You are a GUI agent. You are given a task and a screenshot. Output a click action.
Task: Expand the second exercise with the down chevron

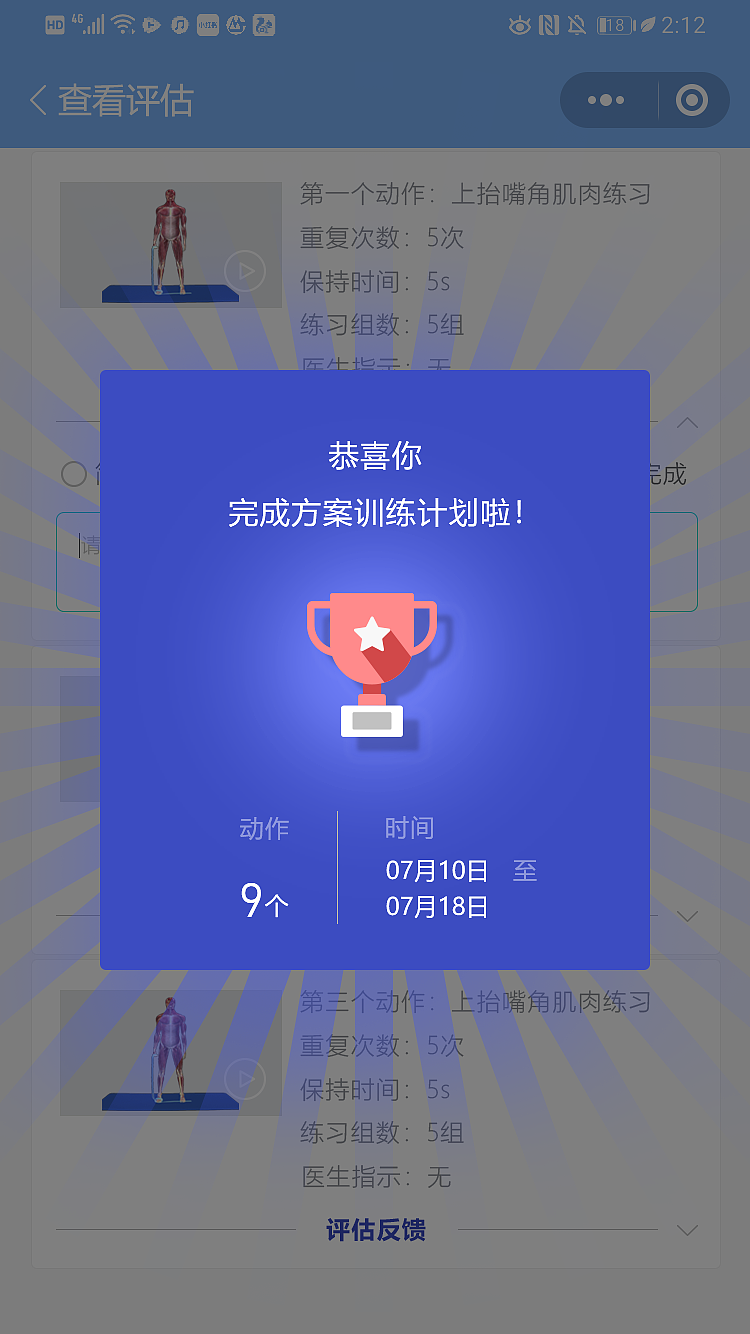[687, 916]
